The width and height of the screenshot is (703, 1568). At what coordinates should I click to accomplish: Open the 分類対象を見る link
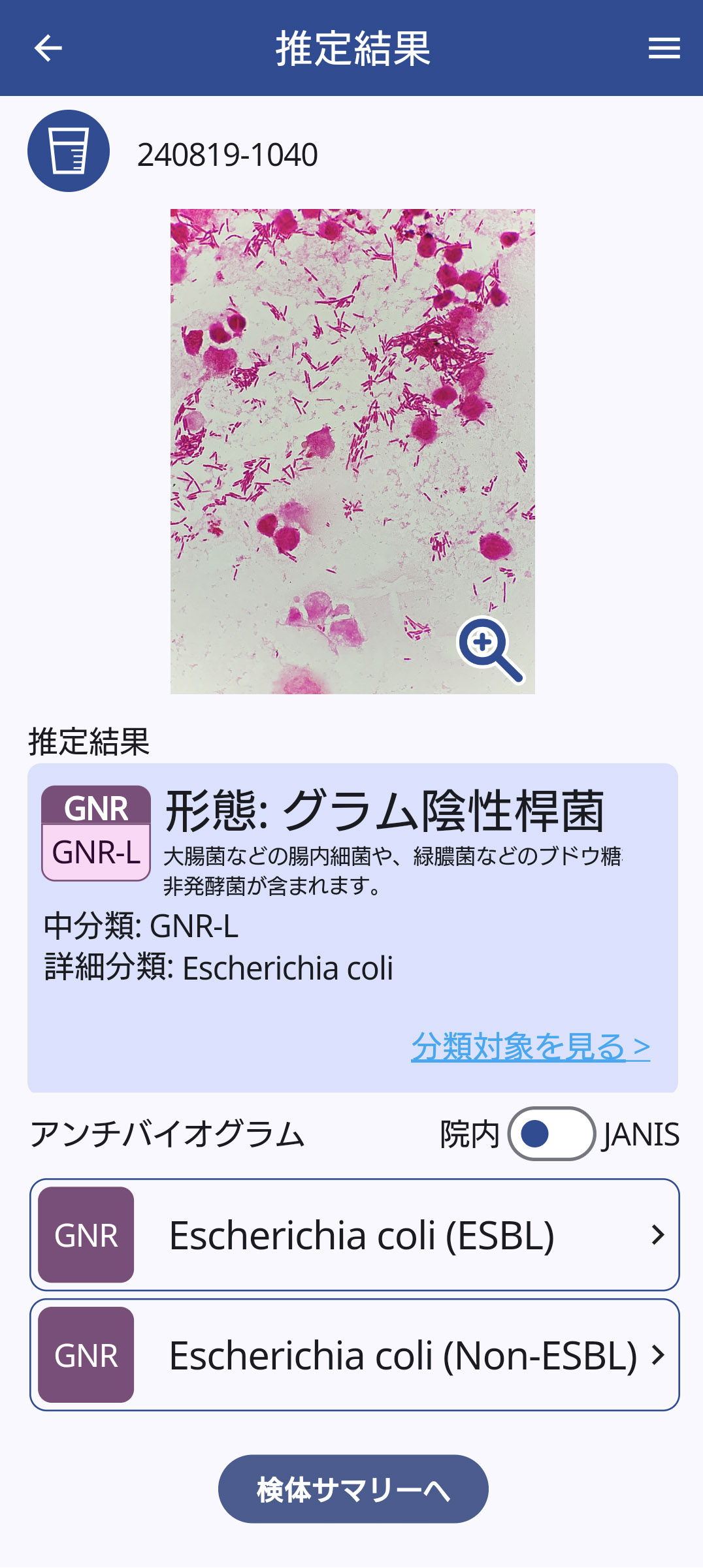[x=530, y=1046]
